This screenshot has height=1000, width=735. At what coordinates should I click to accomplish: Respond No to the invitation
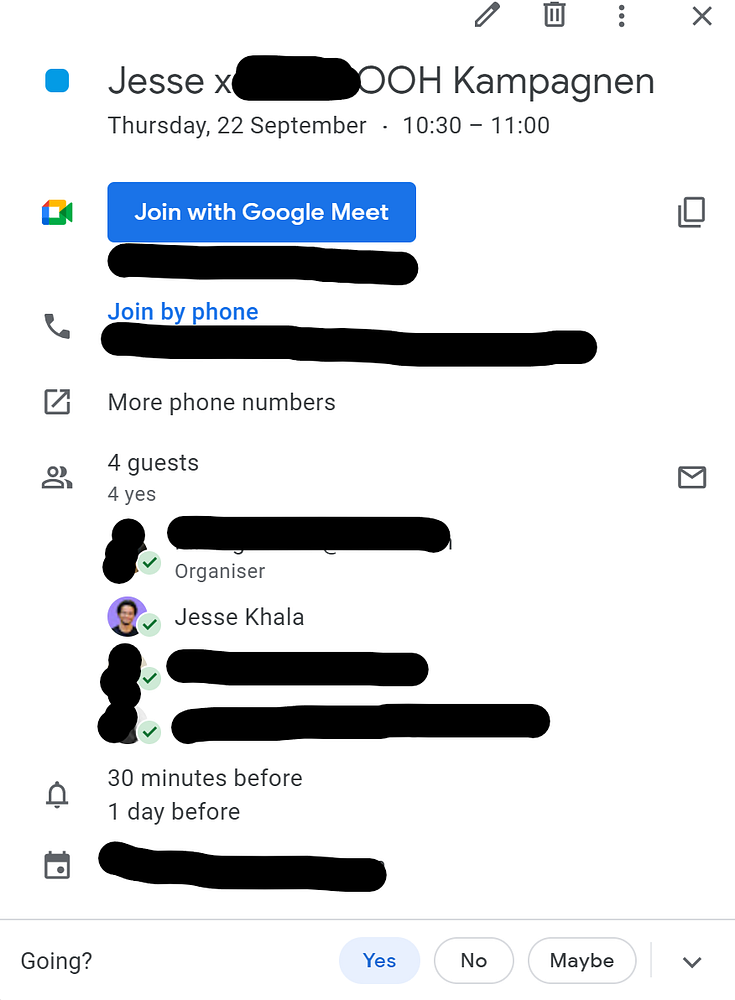click(x=473, y=961)
